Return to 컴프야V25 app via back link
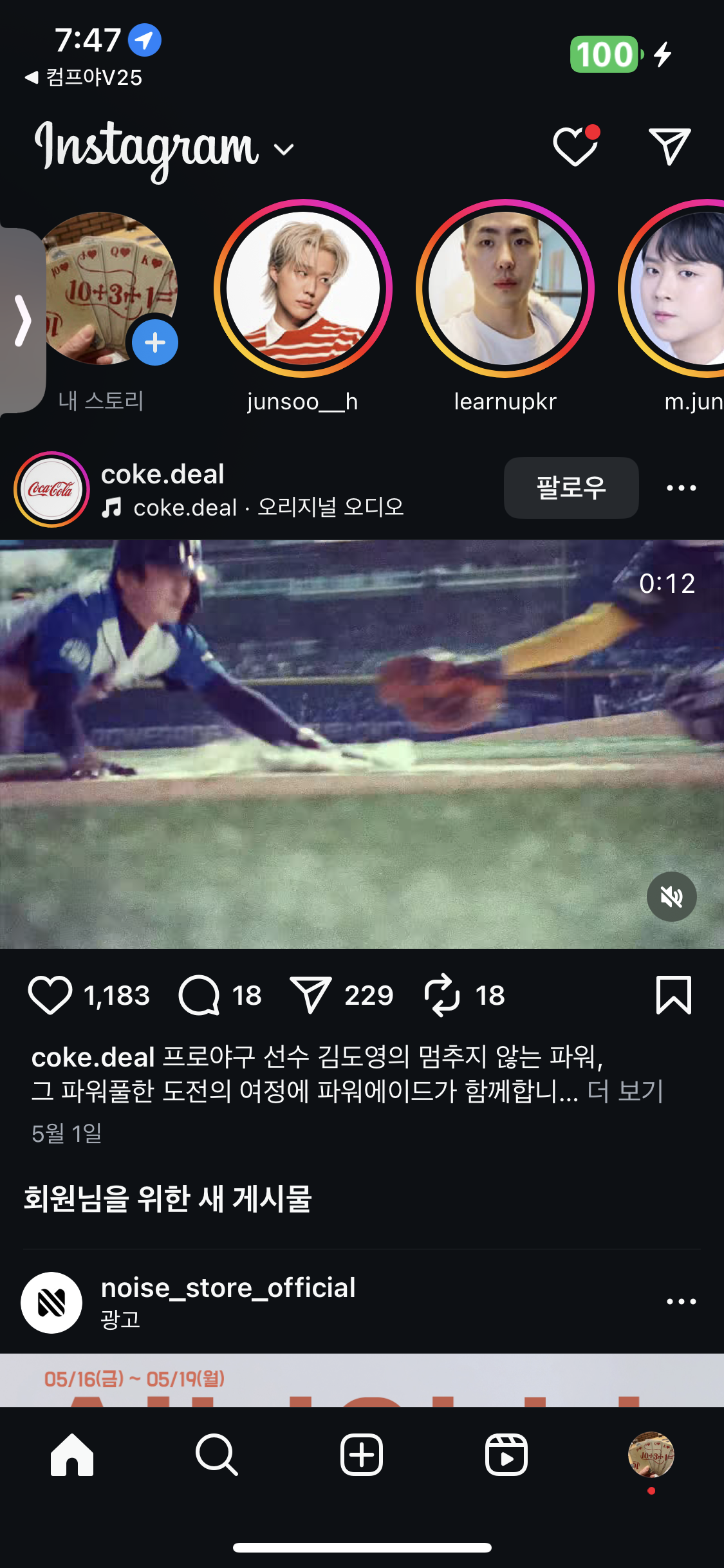The height and width of the screenshot is (1568, 724). 84,78
